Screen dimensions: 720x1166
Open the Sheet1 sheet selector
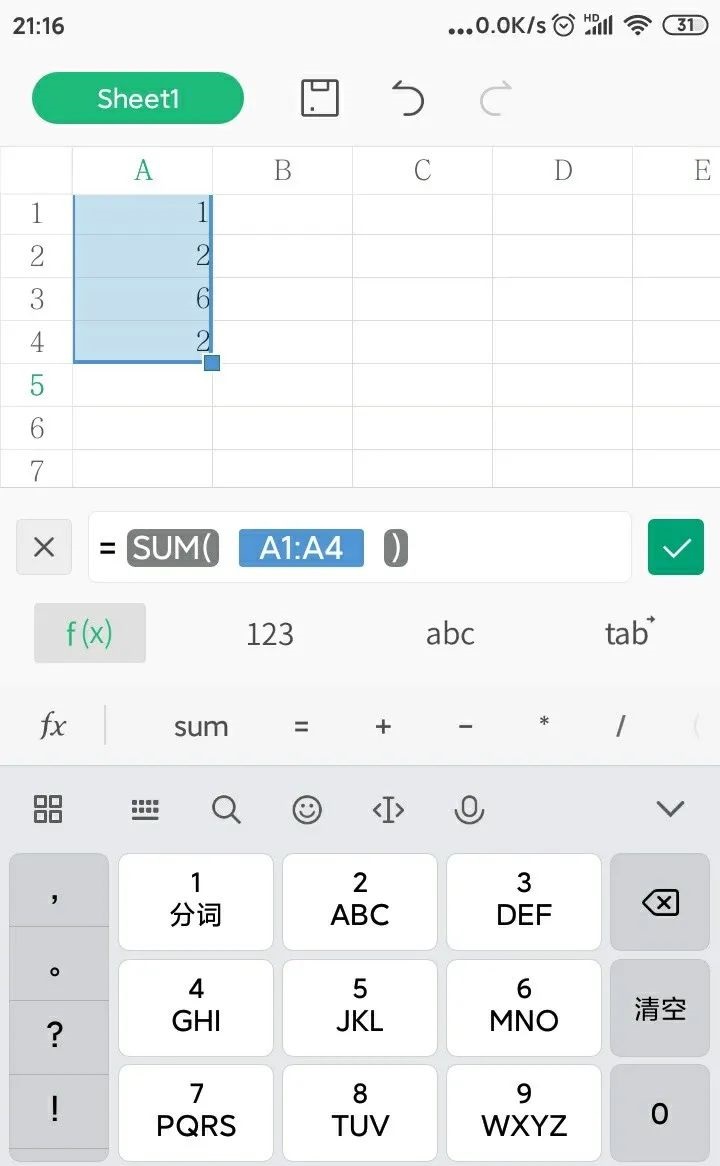coord(138,98)
